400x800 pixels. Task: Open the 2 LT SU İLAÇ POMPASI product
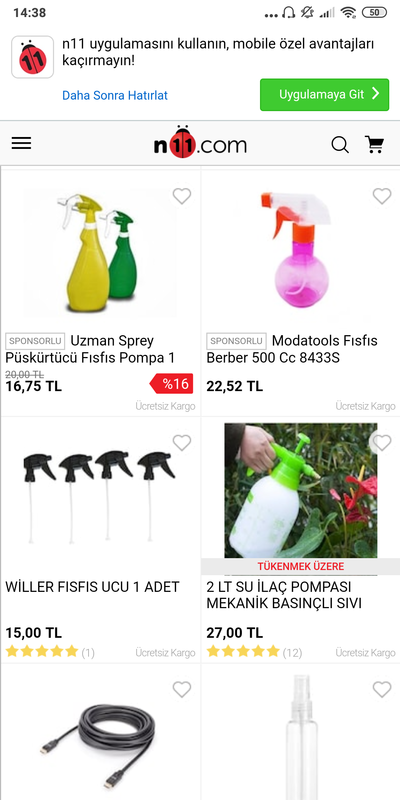click(x=301, y=540)
